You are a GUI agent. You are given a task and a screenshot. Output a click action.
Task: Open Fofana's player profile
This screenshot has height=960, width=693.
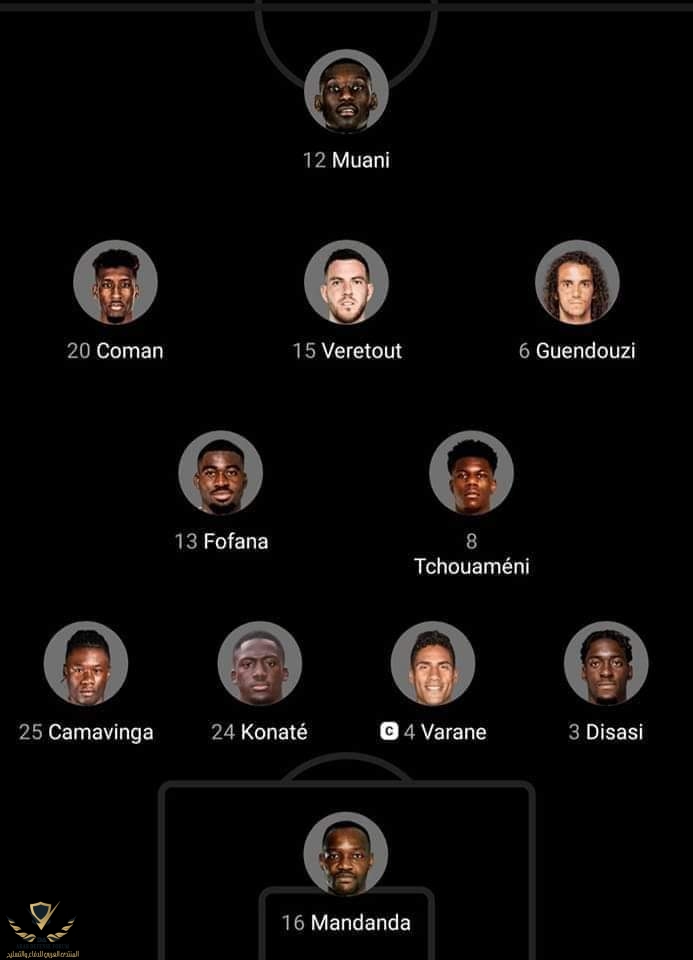(x=220, y=473)
